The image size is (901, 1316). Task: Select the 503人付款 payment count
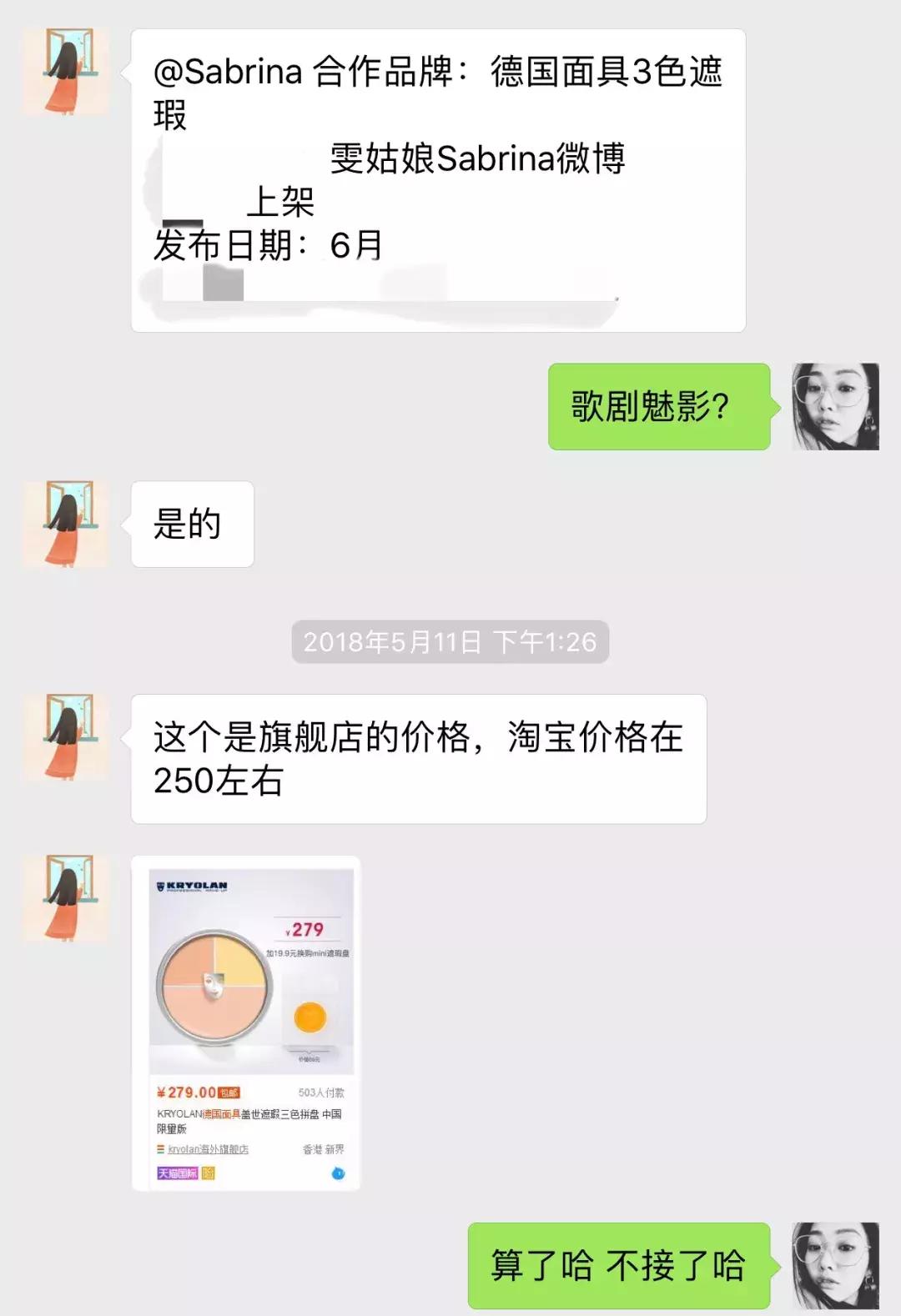[322, 1092]
